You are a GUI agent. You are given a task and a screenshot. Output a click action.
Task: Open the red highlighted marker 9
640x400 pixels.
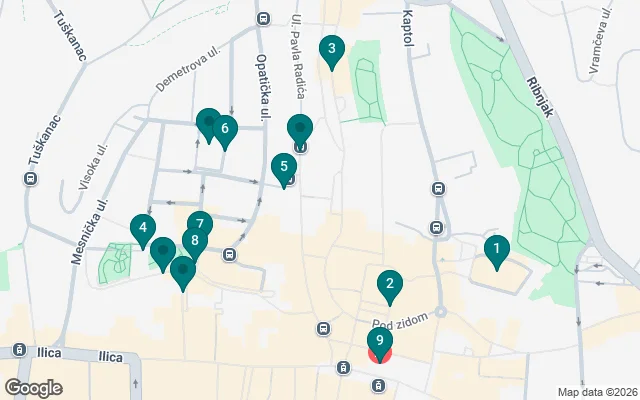[380, 342]
